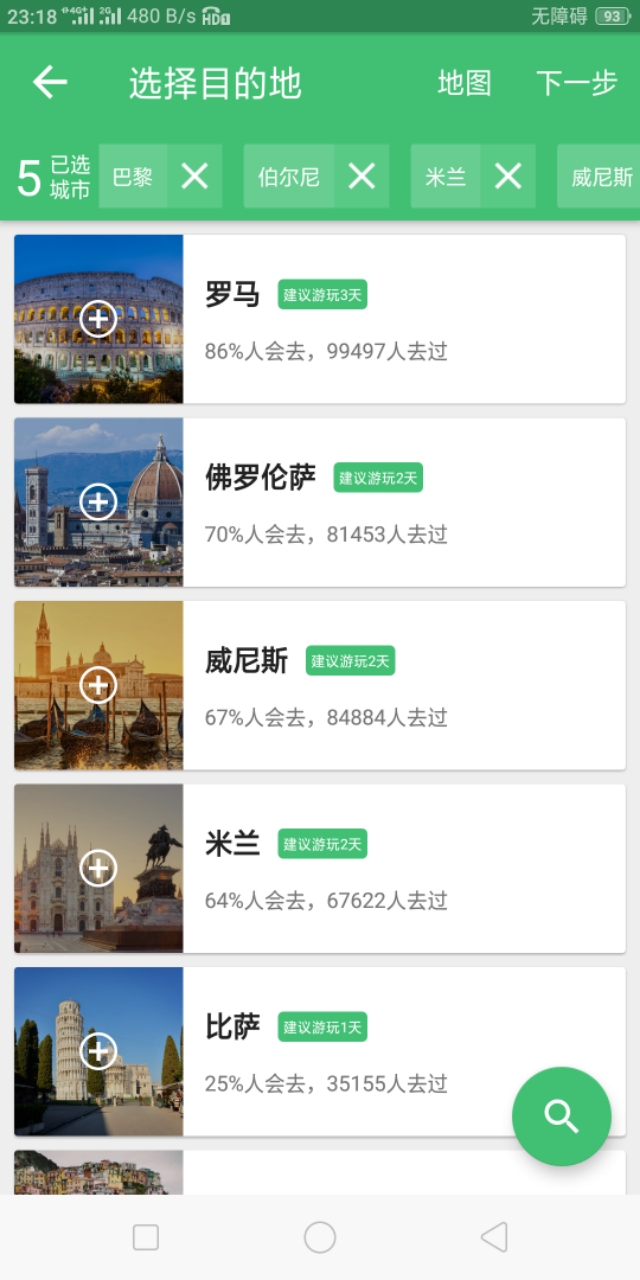Open the 威尼斯 destination card
This screenshot has width=640, height=1280.
[403, 686]
